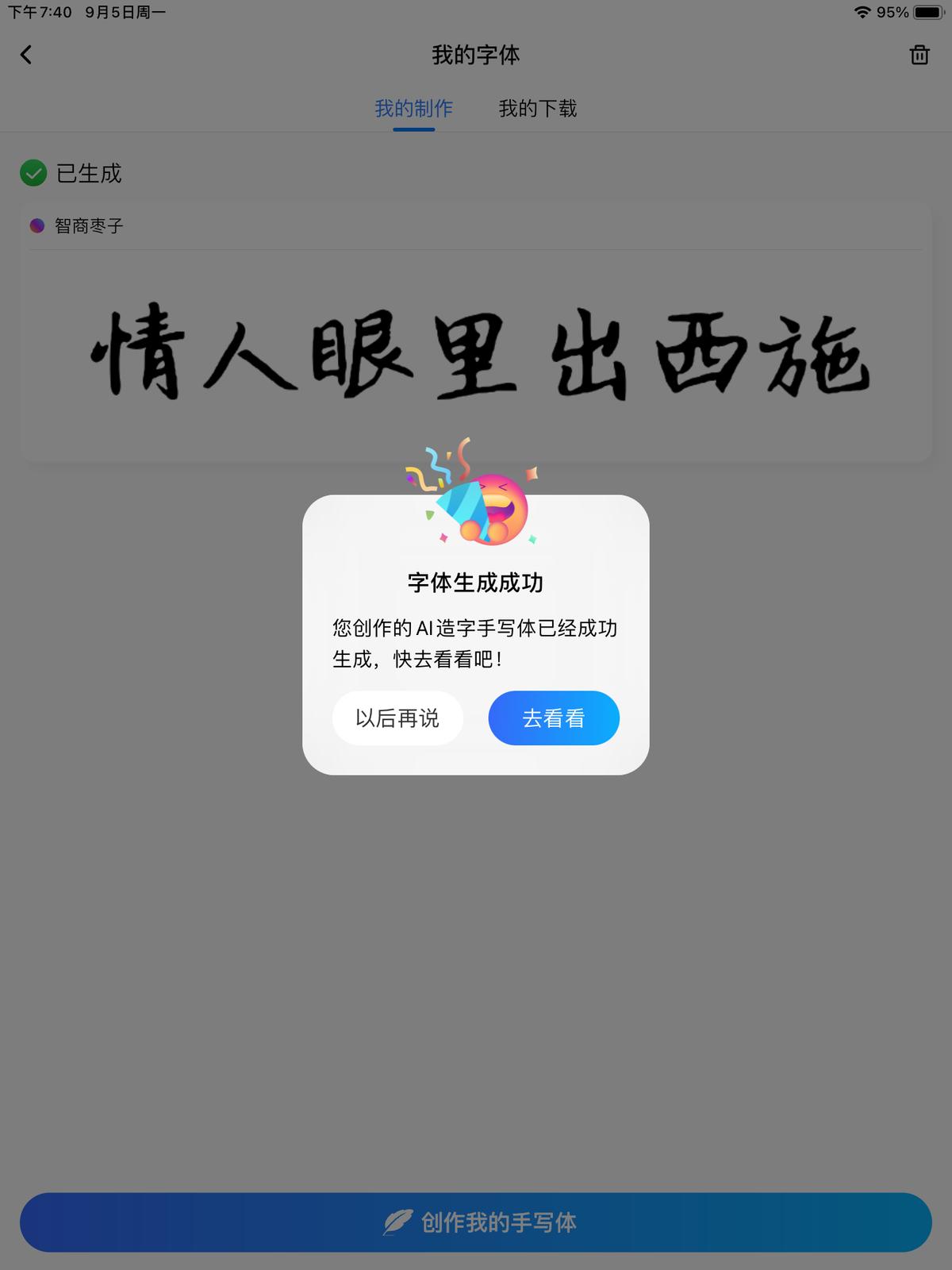Screen dimensions: 952x1270
Task: Select the 我的制作 tab
Action: tap(413, 109)
